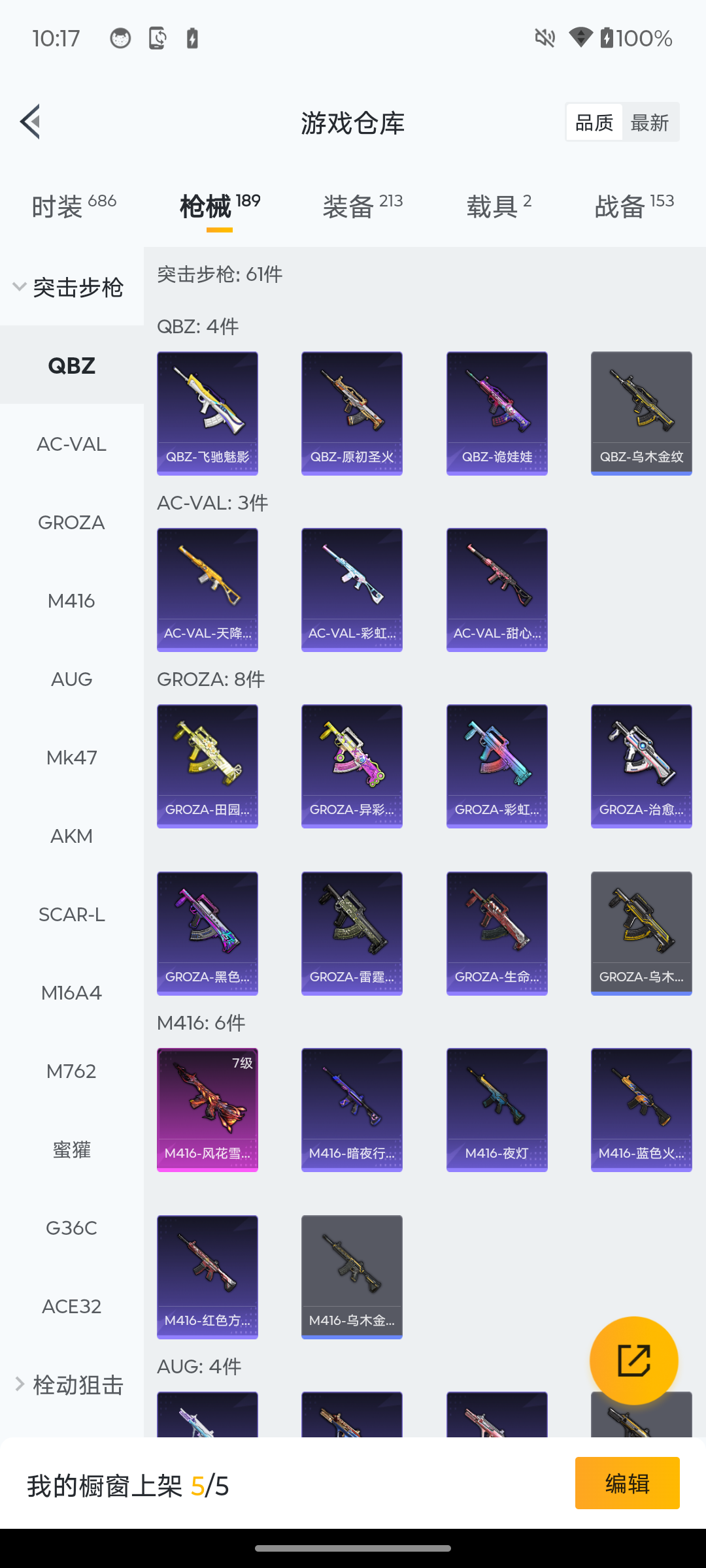This screenshot has height=1568, width=706.
Task: Switch to the 时装 tab
Action: point(73,206)
